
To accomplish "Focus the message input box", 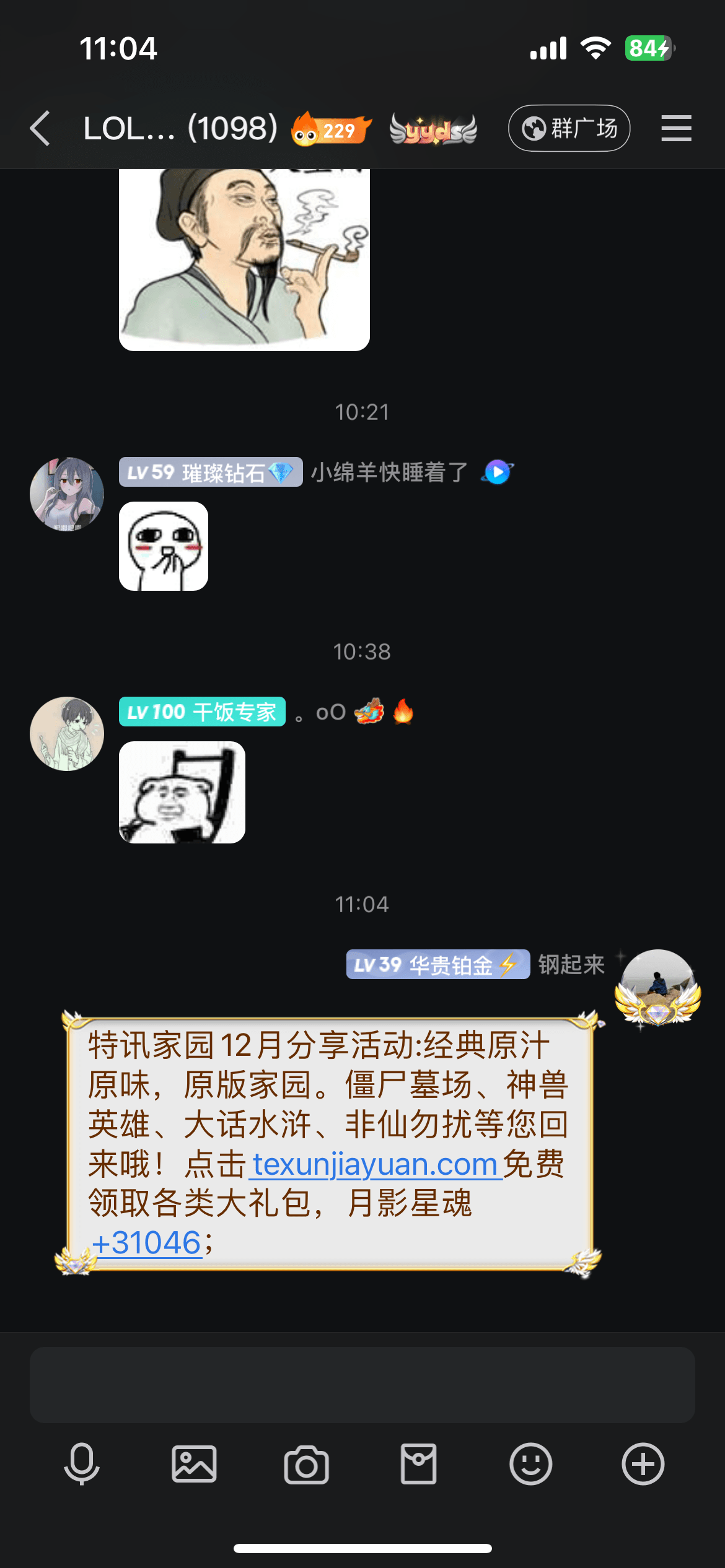I will pyautogui.click(x=362, y=1384).
